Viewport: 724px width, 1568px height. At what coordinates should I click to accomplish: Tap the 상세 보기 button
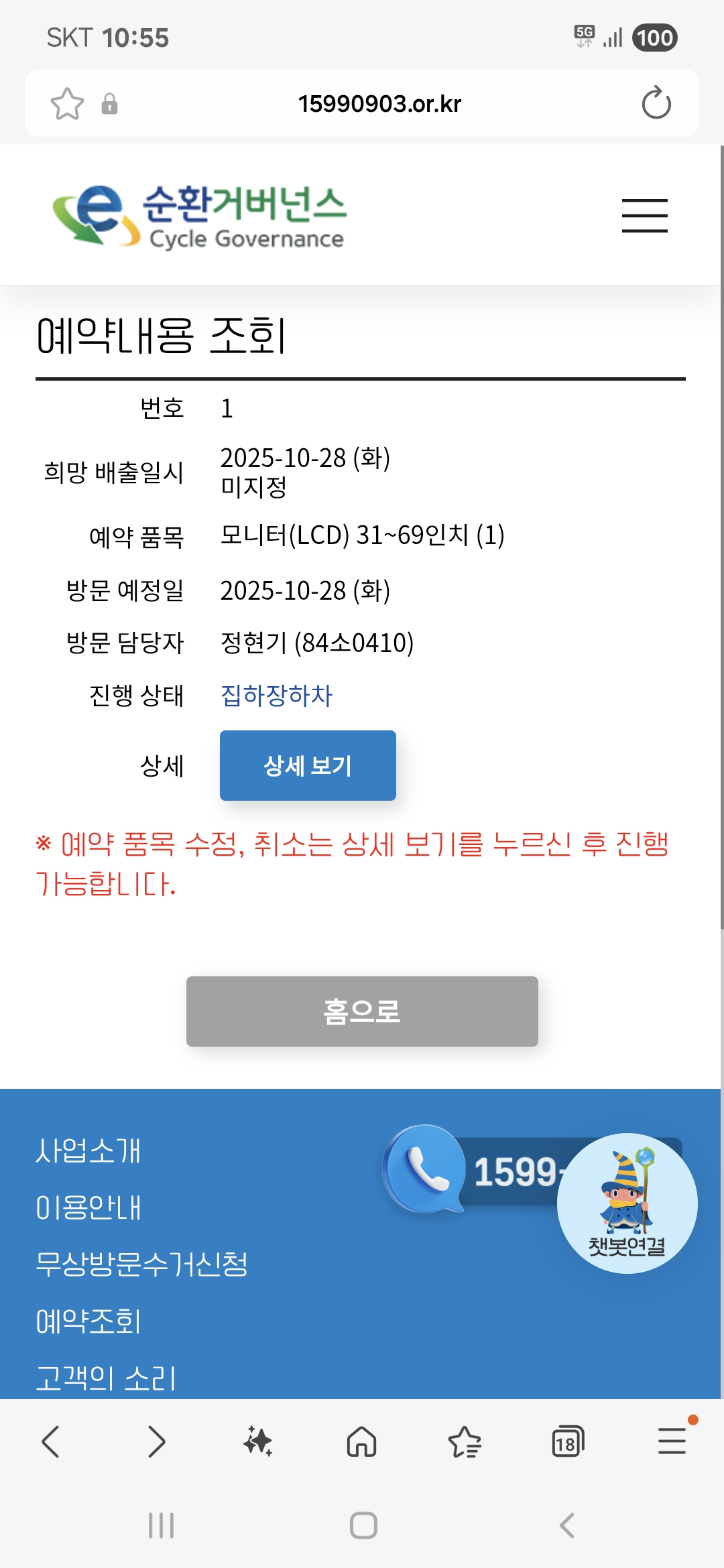[x=308, y=765]
